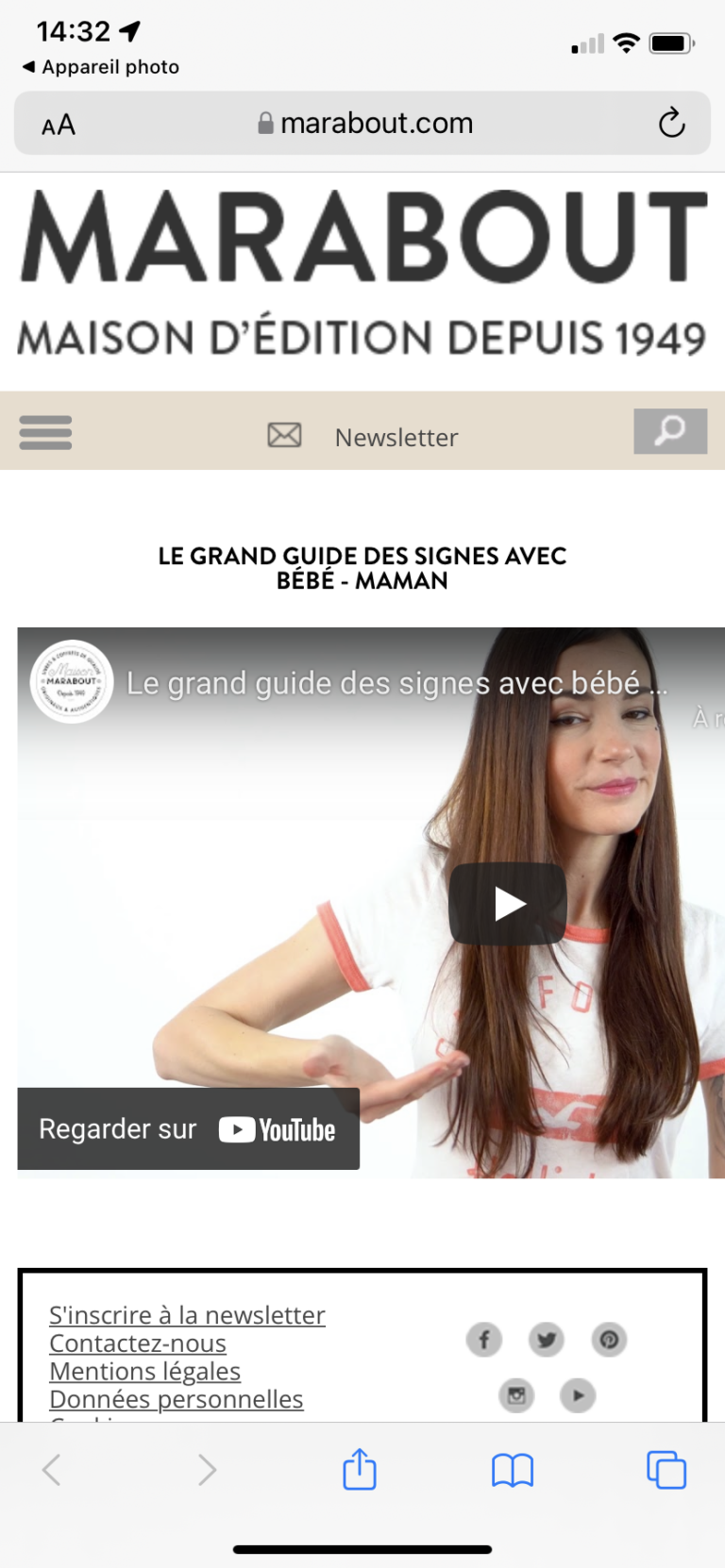
Task: Open the Twitter page icon
Action: click(546, 1339)
